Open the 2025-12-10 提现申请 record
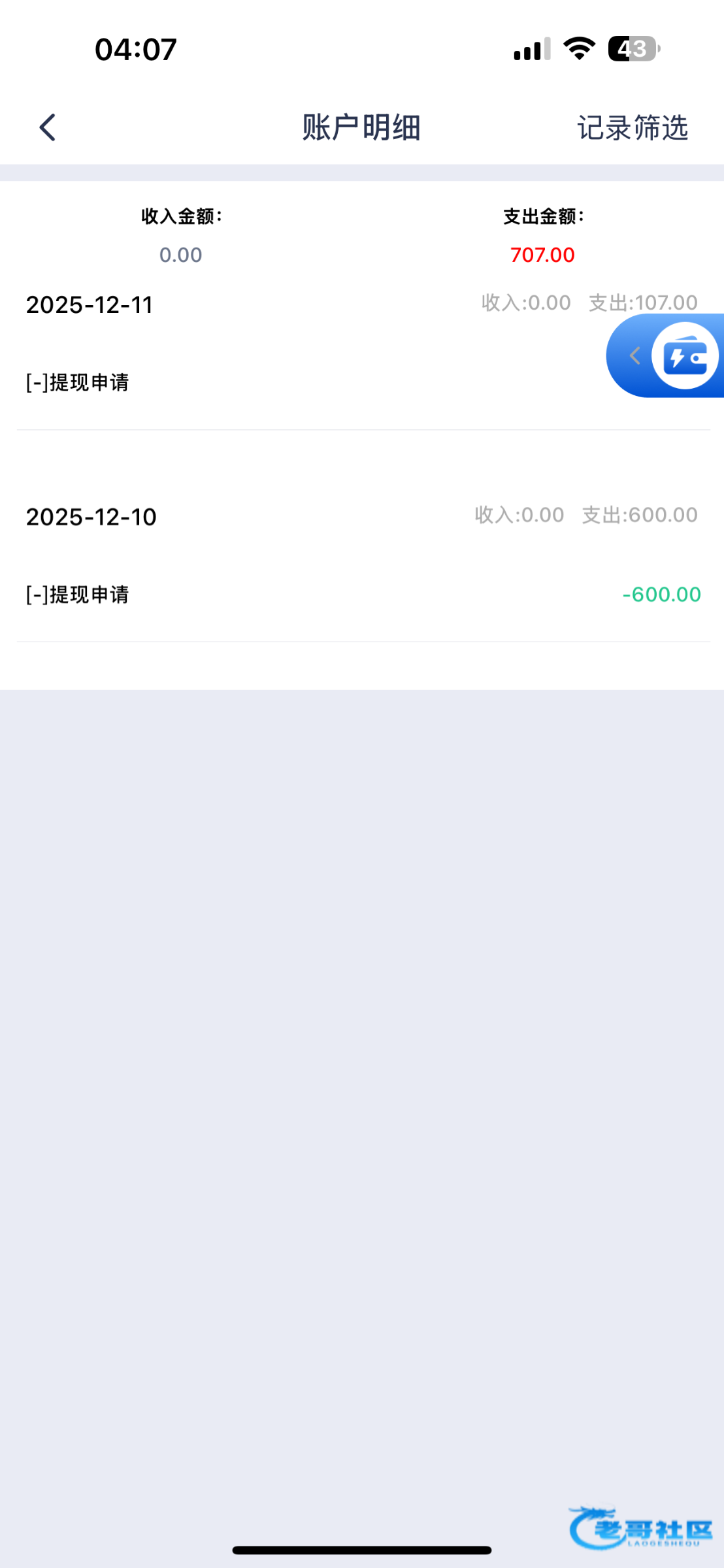This screenshot has height=1568, width=724. 362,595
